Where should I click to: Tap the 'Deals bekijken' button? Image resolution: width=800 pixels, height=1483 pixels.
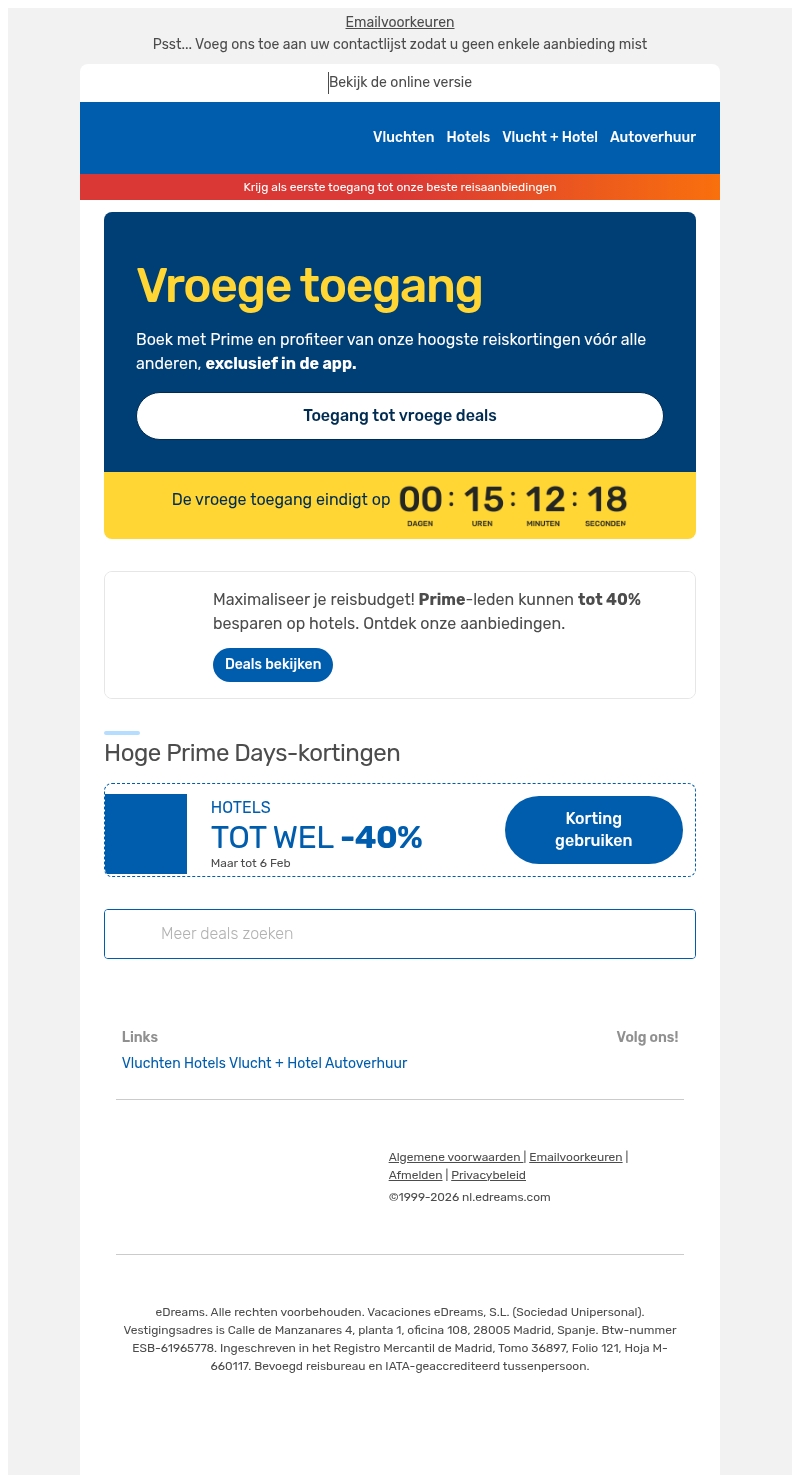(x=273, y=664)
